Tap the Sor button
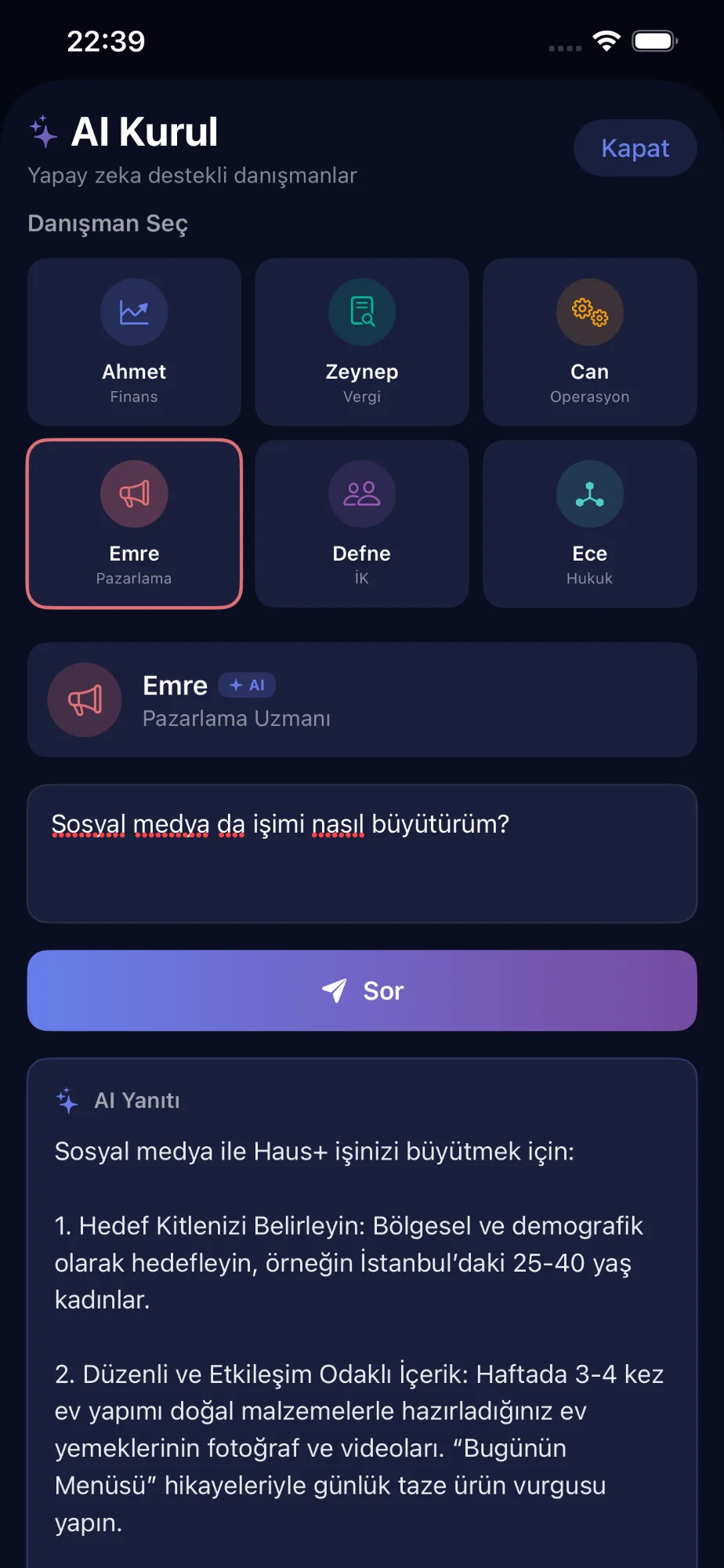724x1568 pixels. tap(361, 990)
